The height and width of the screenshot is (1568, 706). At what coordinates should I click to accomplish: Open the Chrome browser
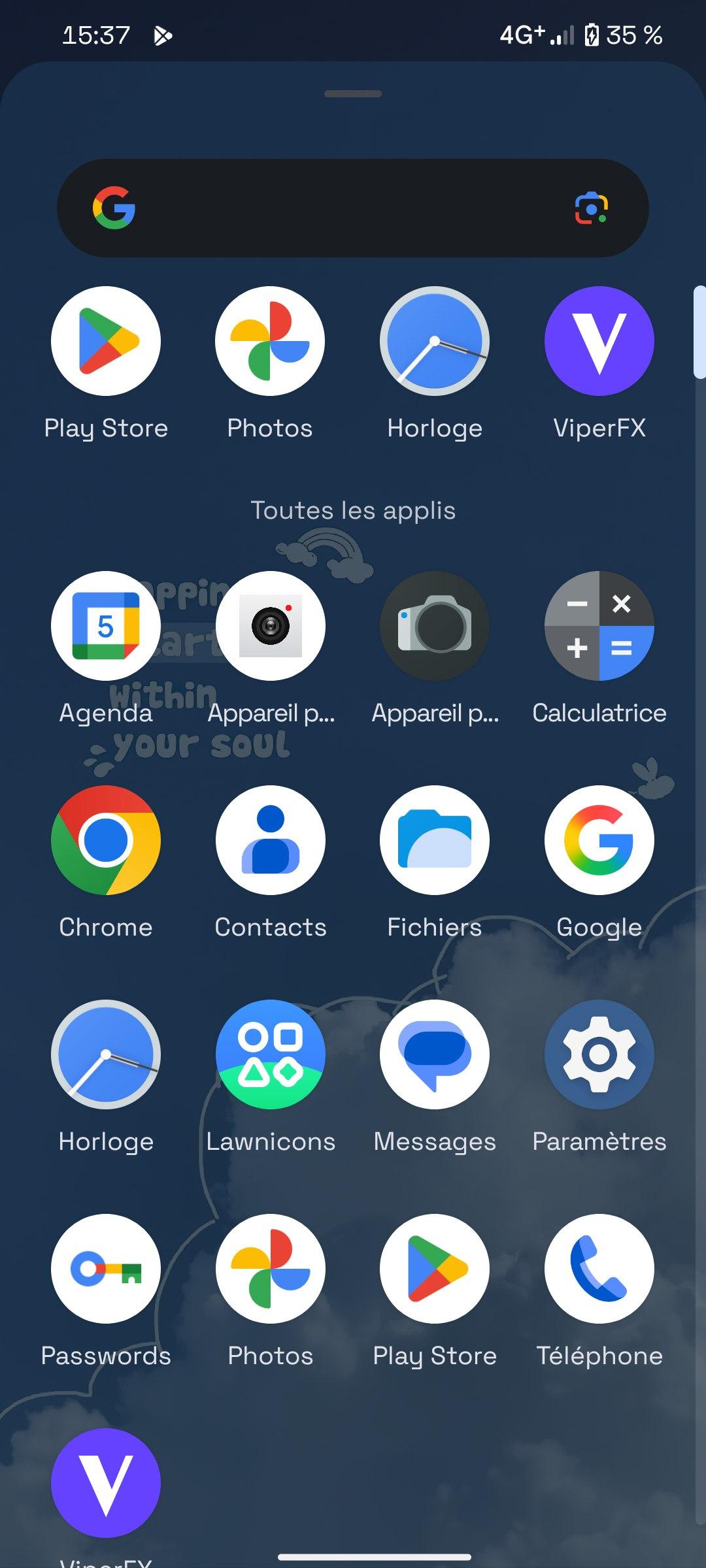(x=106, y=840)
